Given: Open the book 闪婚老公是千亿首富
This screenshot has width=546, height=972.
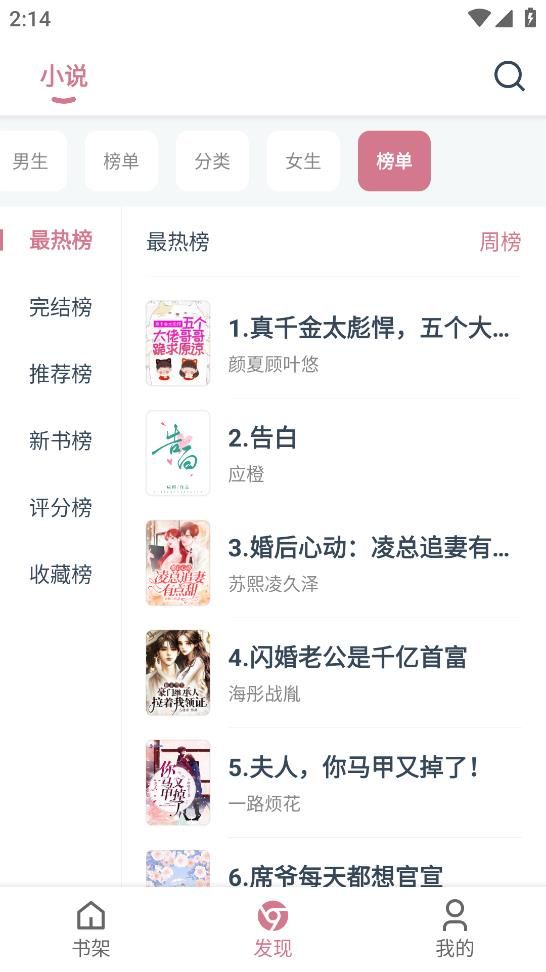Looking at the screenshot, I should tap(333, 673).
